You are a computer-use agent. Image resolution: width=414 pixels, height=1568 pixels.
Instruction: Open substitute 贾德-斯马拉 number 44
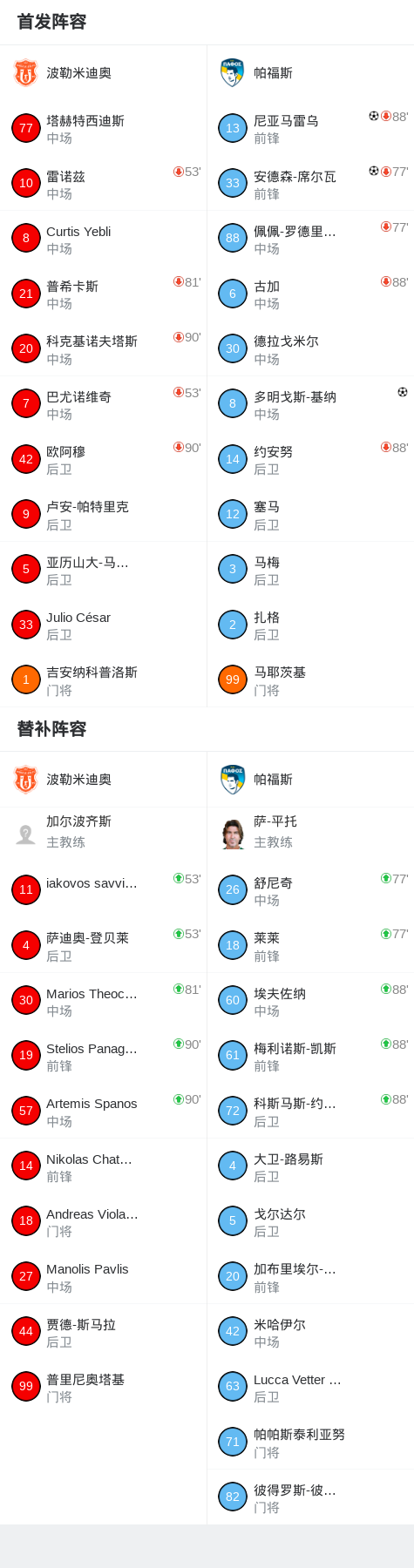click(x=103, y=1332)
